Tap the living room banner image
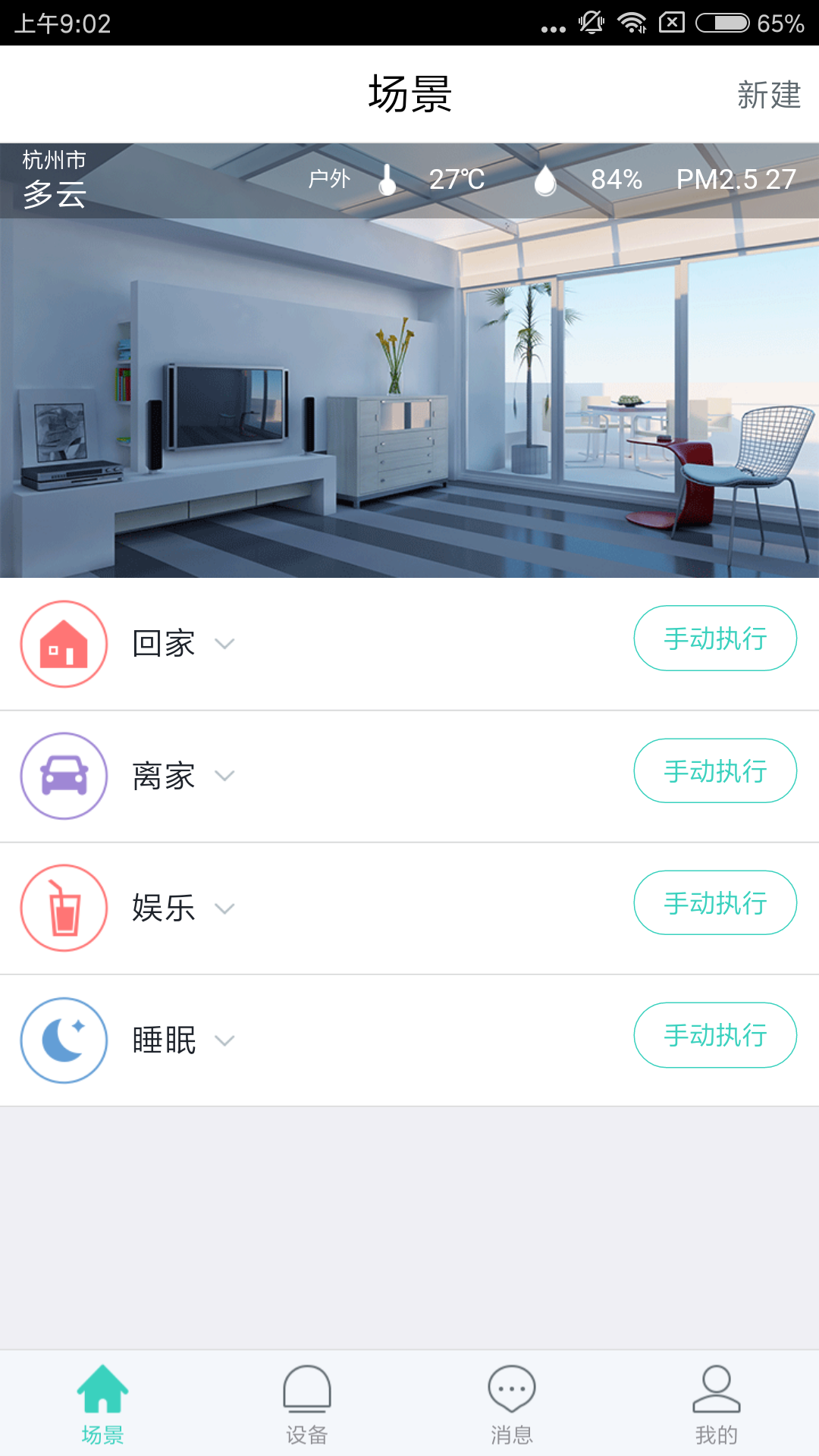The image size is (819, 1456). coord(409,394)
